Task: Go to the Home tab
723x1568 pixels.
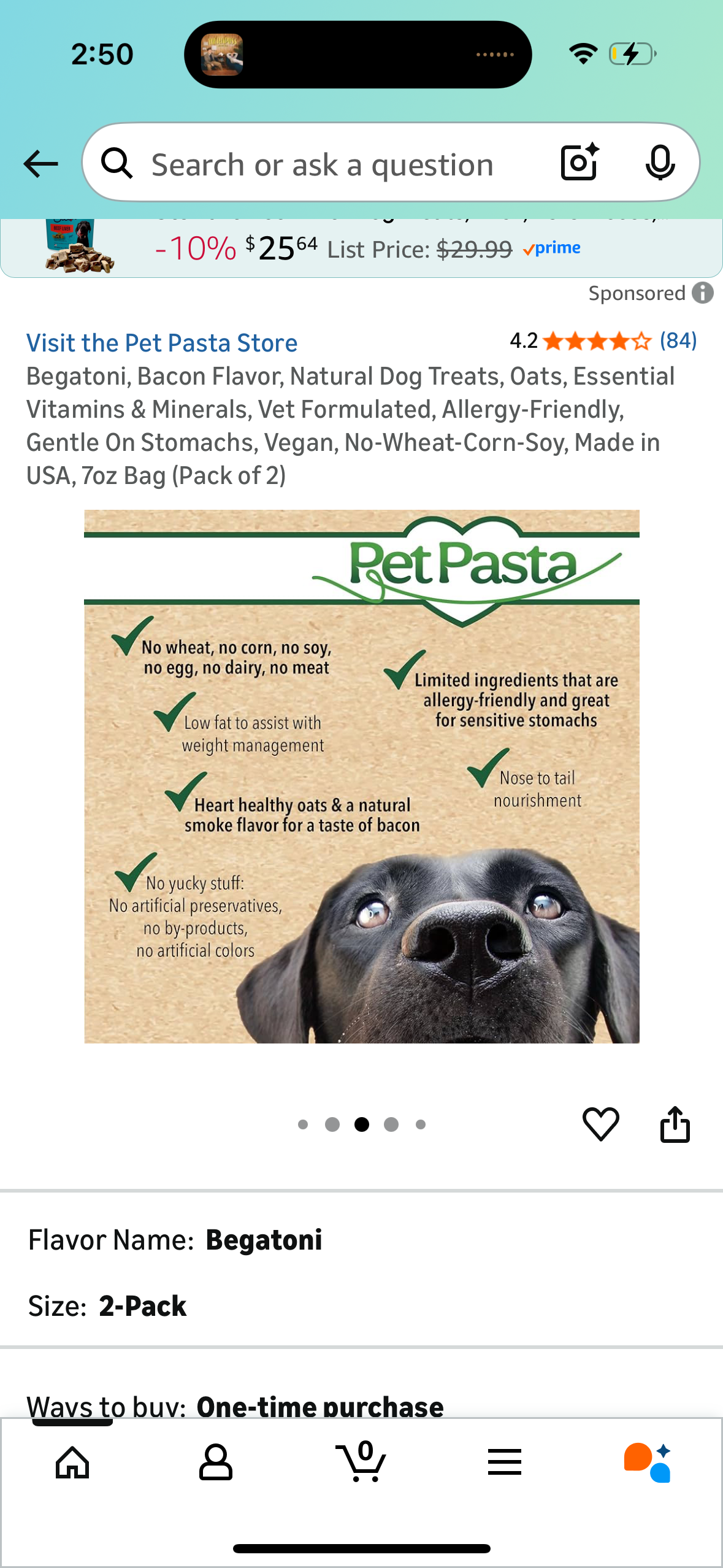Action: coord(72,1462)
